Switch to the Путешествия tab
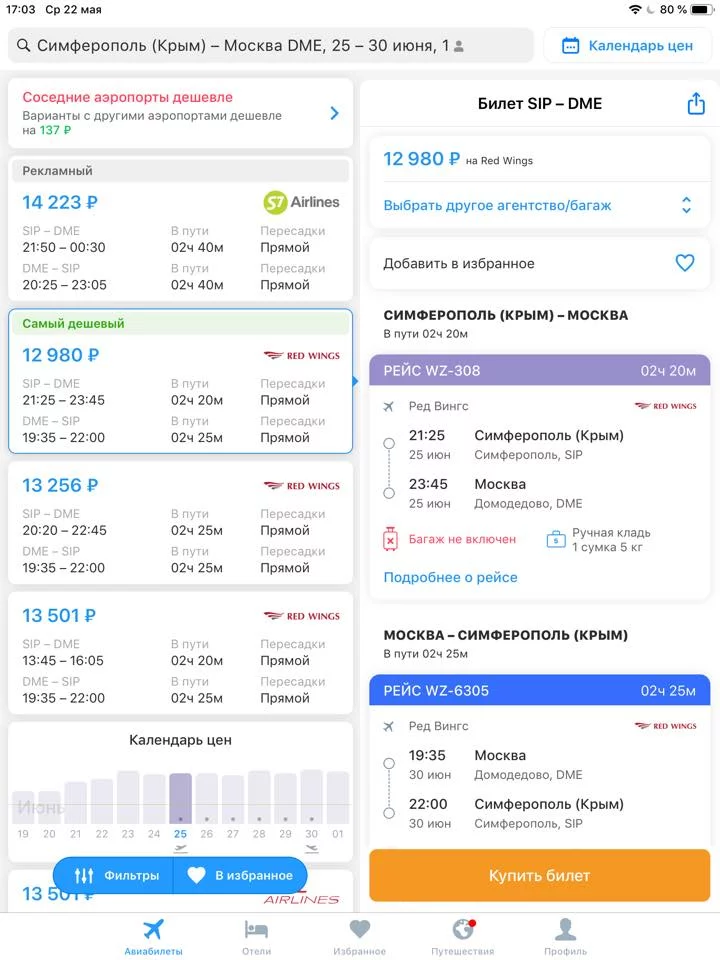 pos(462,936)
